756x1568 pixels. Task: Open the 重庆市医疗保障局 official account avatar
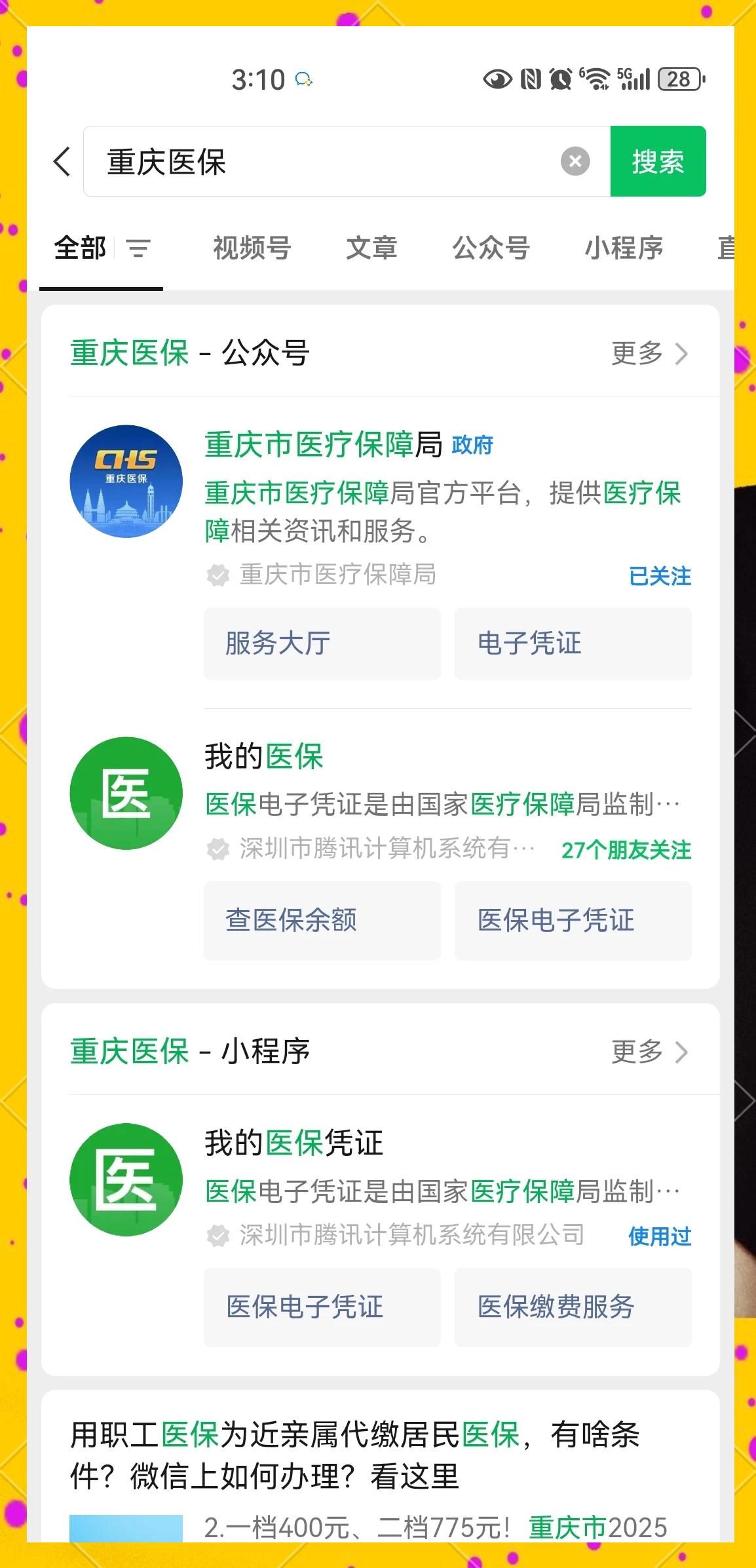(x=126, y=482)
